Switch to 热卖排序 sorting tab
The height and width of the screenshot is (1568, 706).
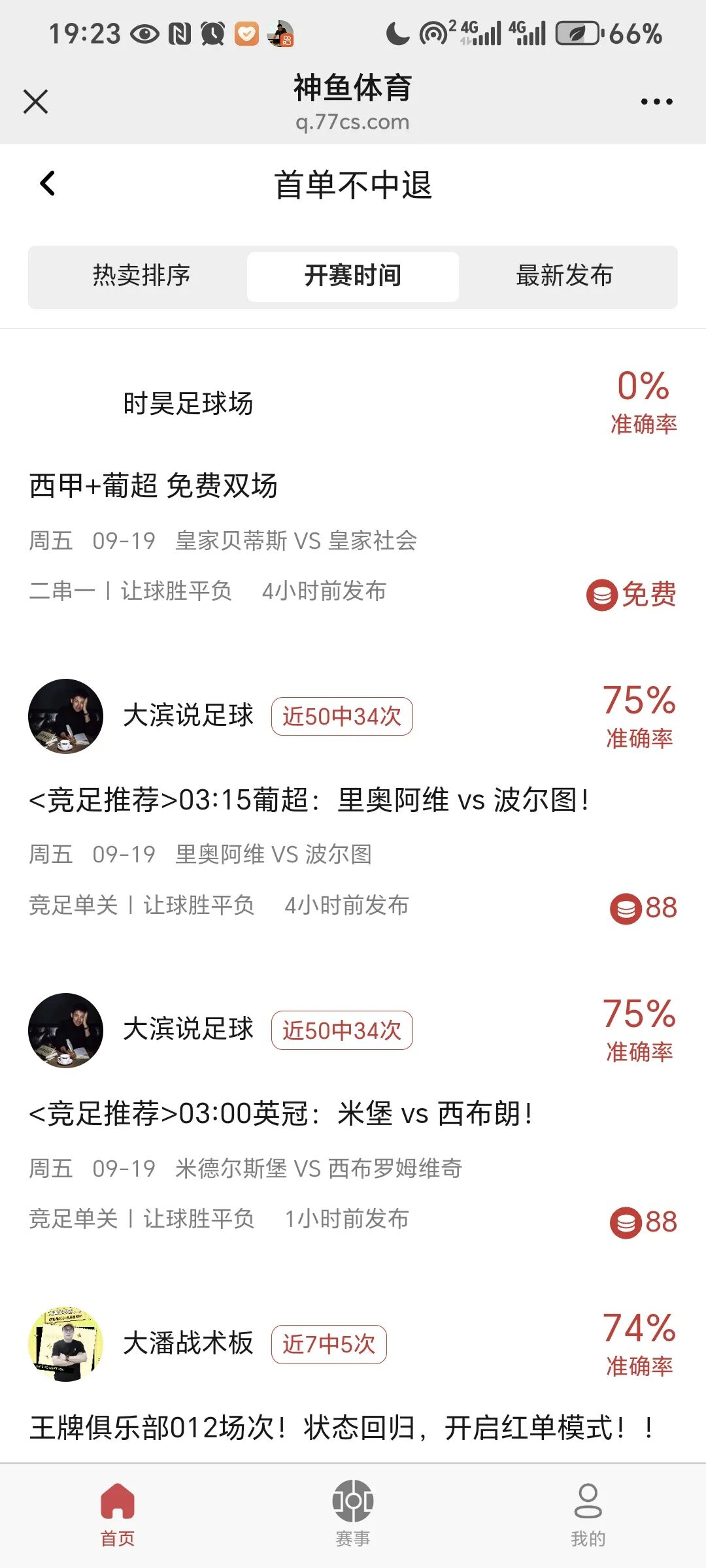(141, 276)
